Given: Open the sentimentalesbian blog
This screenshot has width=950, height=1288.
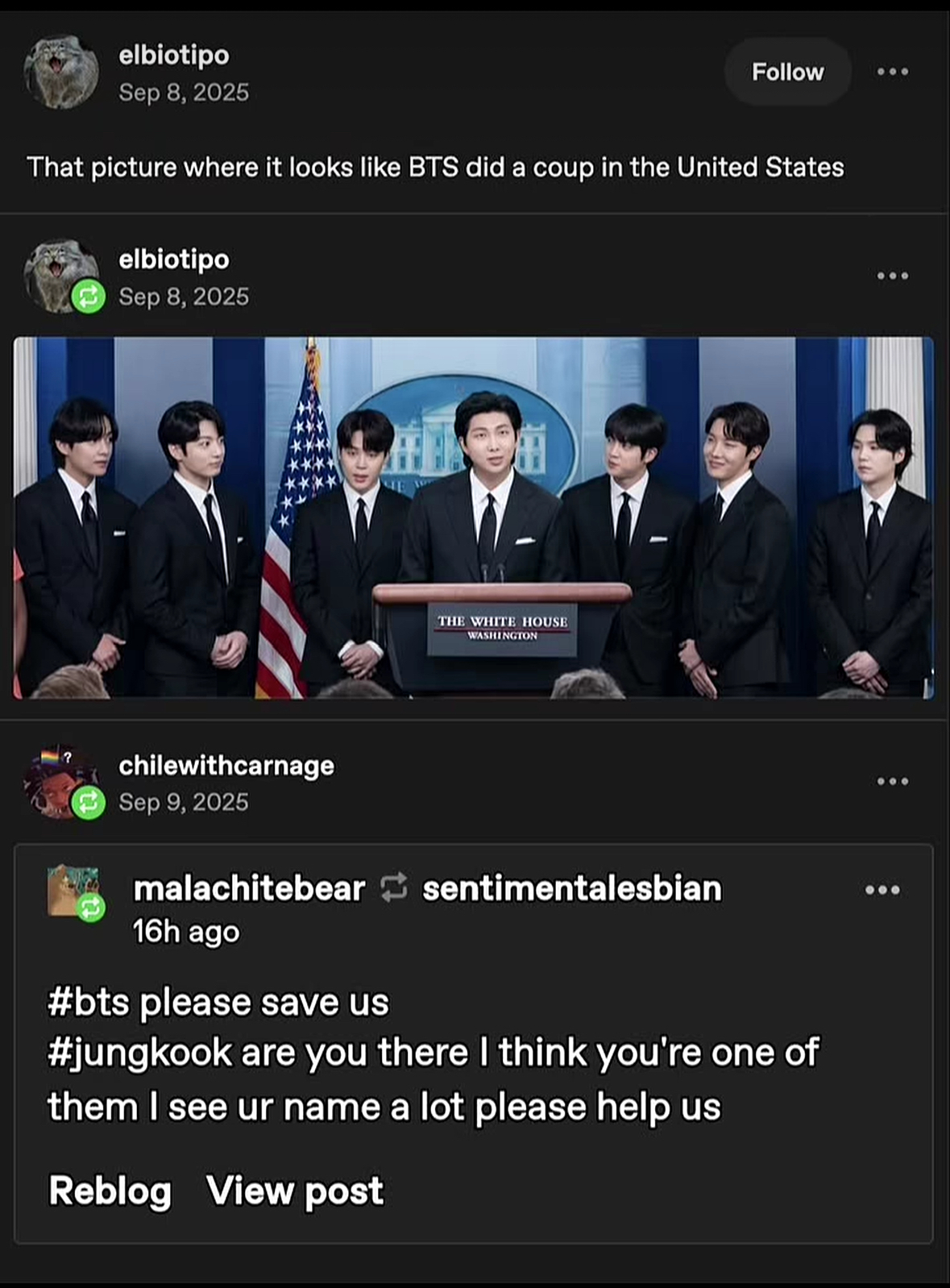Looking at the screenshot, I should 572,888.
